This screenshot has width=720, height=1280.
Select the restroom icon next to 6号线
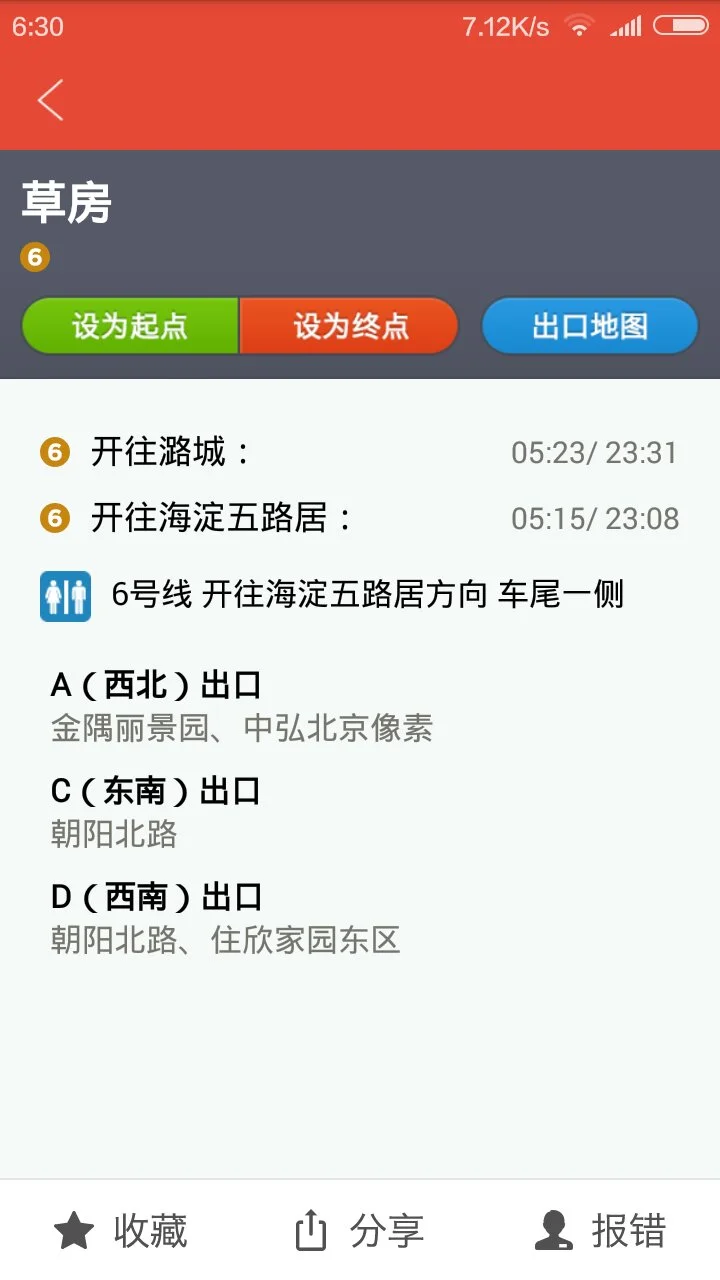(65, 592)
